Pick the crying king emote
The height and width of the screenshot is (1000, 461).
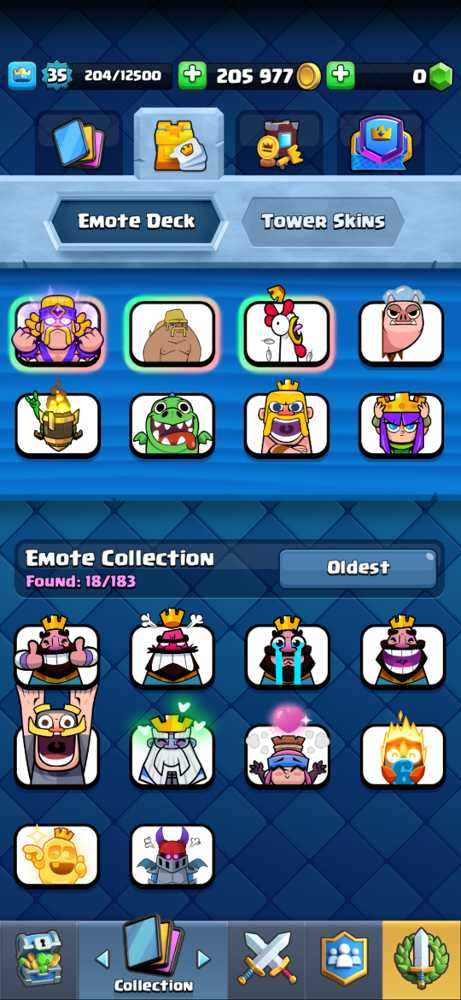pyautogui.click(x=288, y=652)
